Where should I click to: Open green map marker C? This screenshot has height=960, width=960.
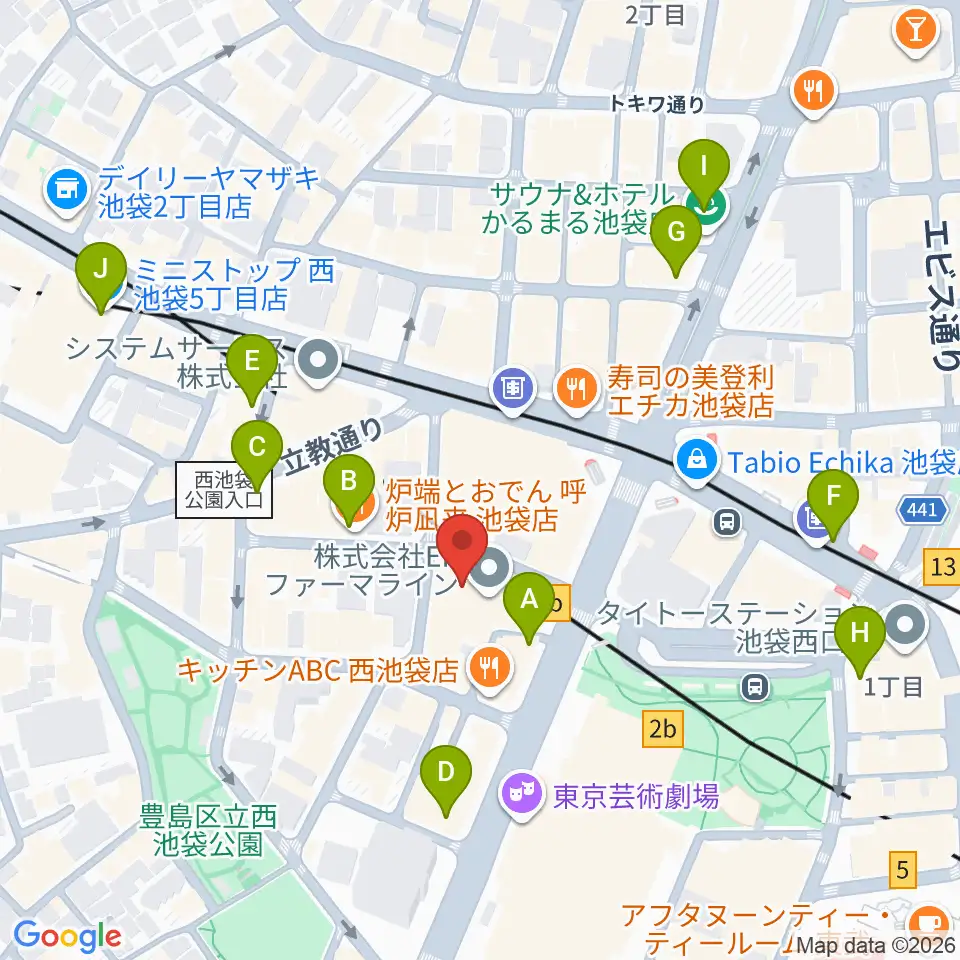pyautogui.click(x=257, y=454)
